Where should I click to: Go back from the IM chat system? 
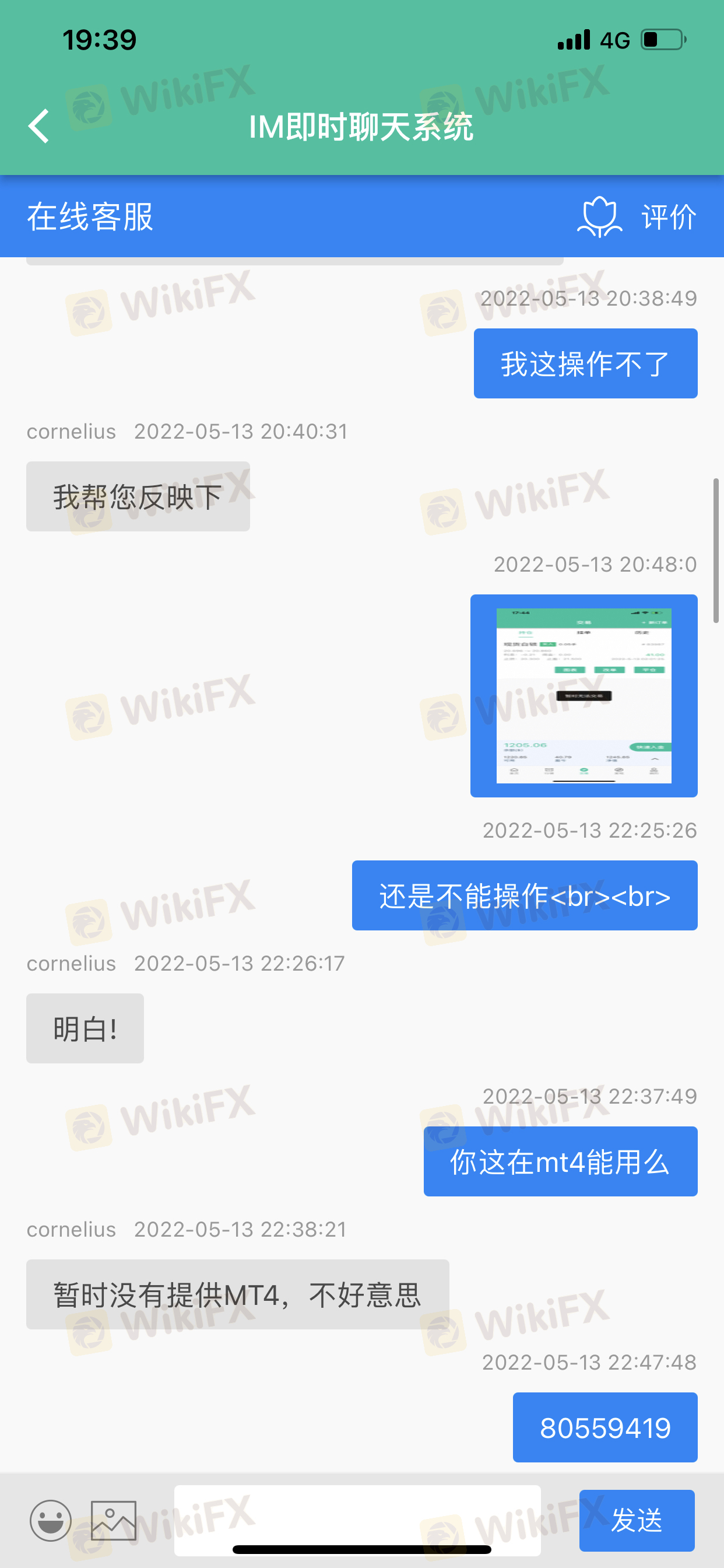pyautogui.click(x=39, y=127)
